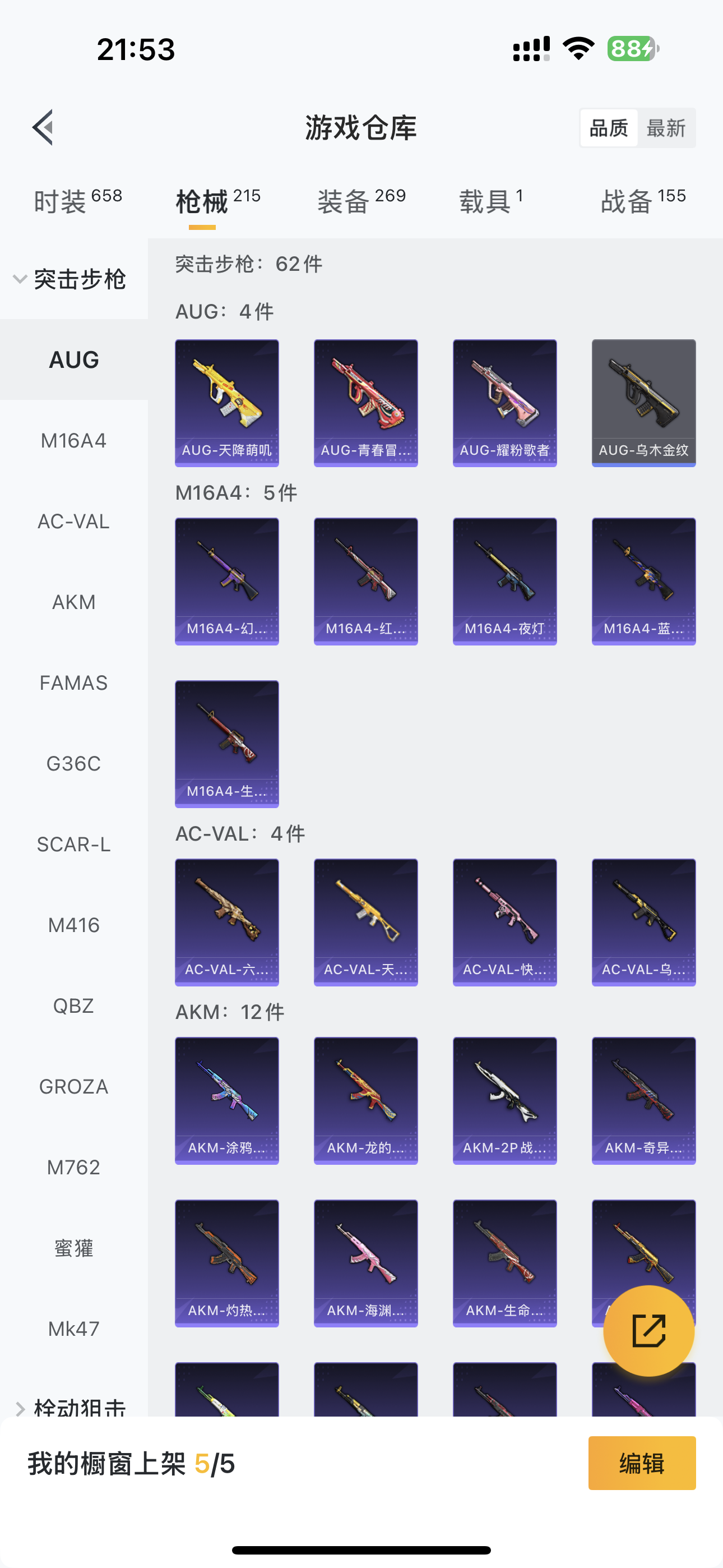Select Mk47 in the sidebar

(x=73, y=1330)
